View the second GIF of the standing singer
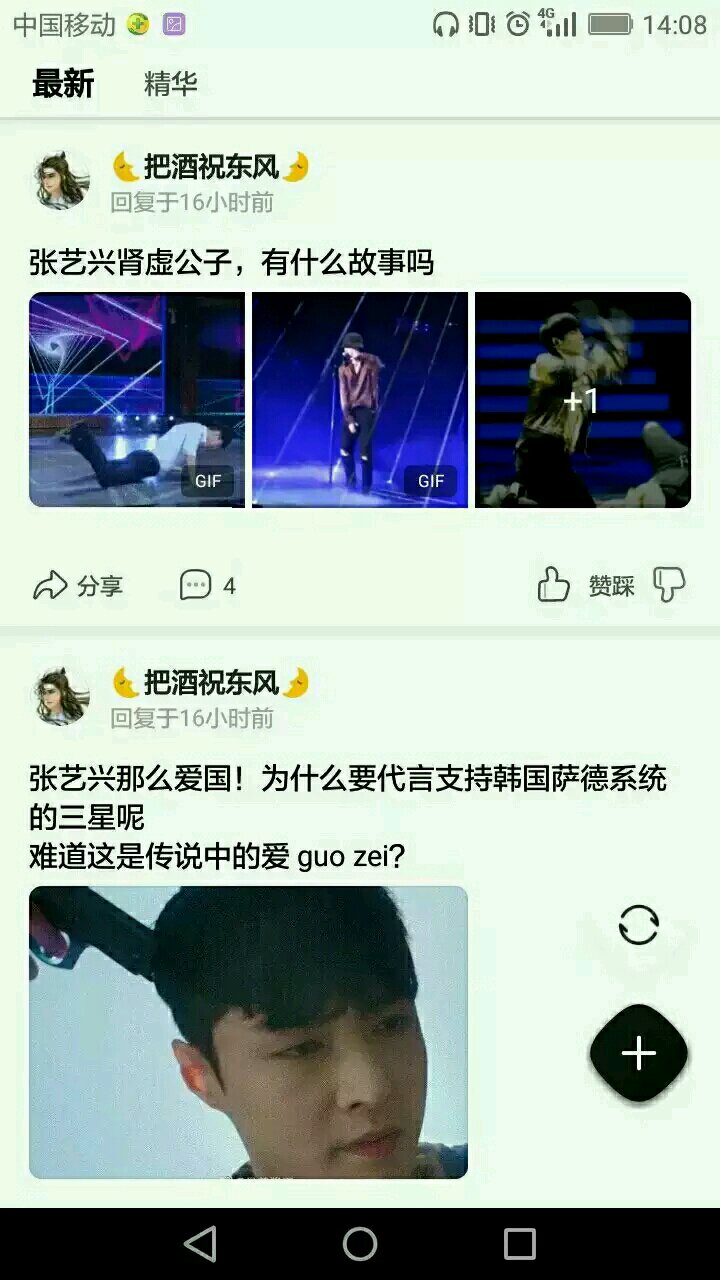 (360, 400)
